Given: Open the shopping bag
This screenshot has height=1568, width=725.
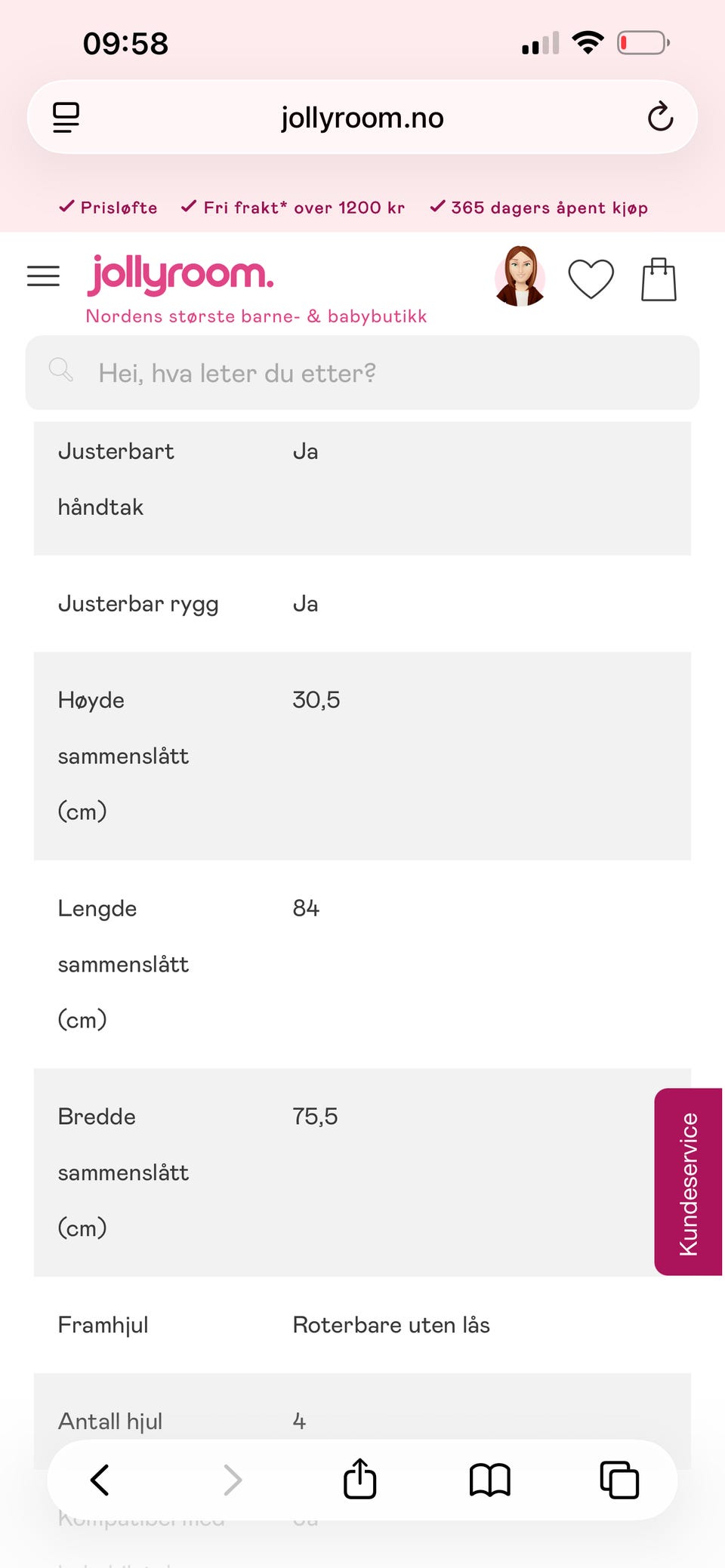Looking at the screenshot, I should [658, 279].
